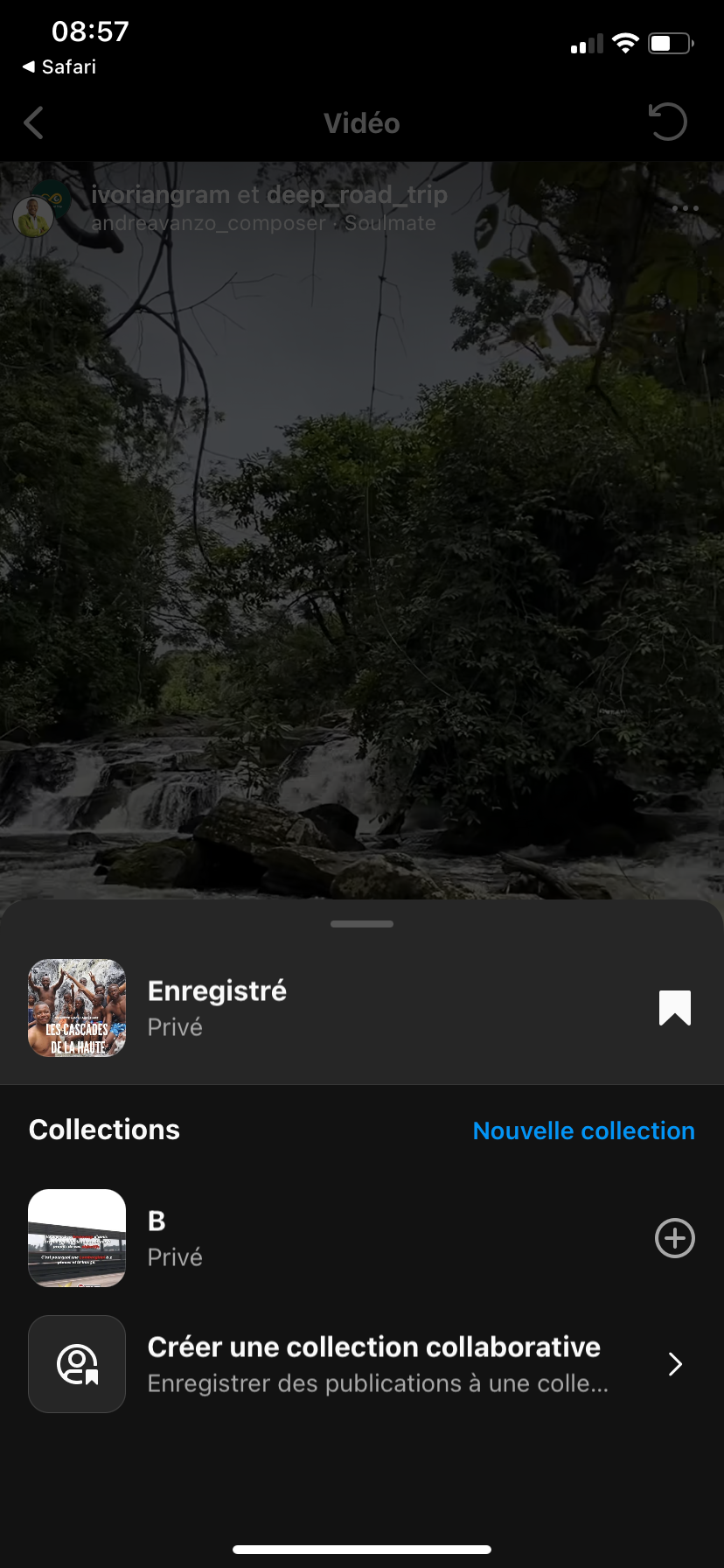Return to Safari from the status bar
The image size is (724, 1568).
tap(59, 67)
